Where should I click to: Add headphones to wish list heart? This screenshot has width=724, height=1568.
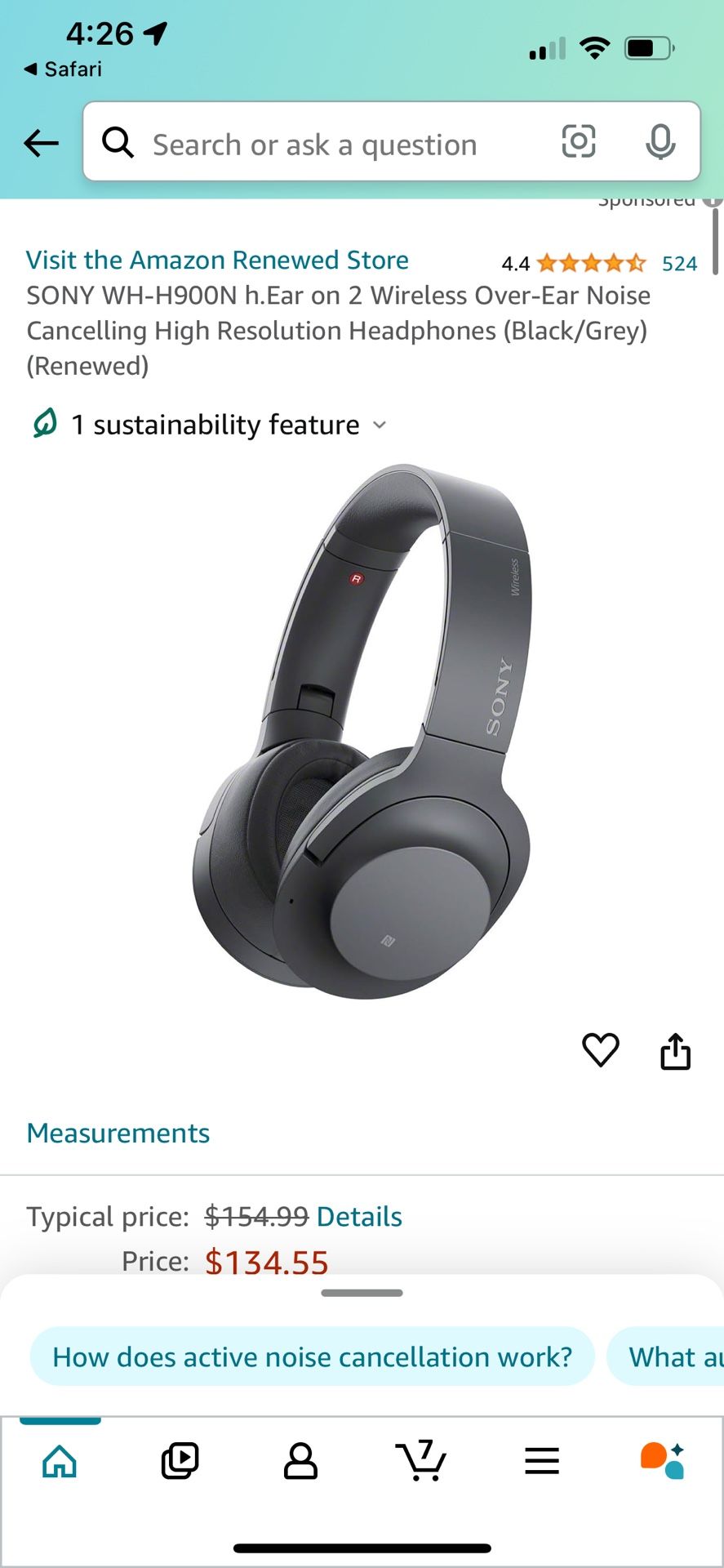tap(600, 1050)
